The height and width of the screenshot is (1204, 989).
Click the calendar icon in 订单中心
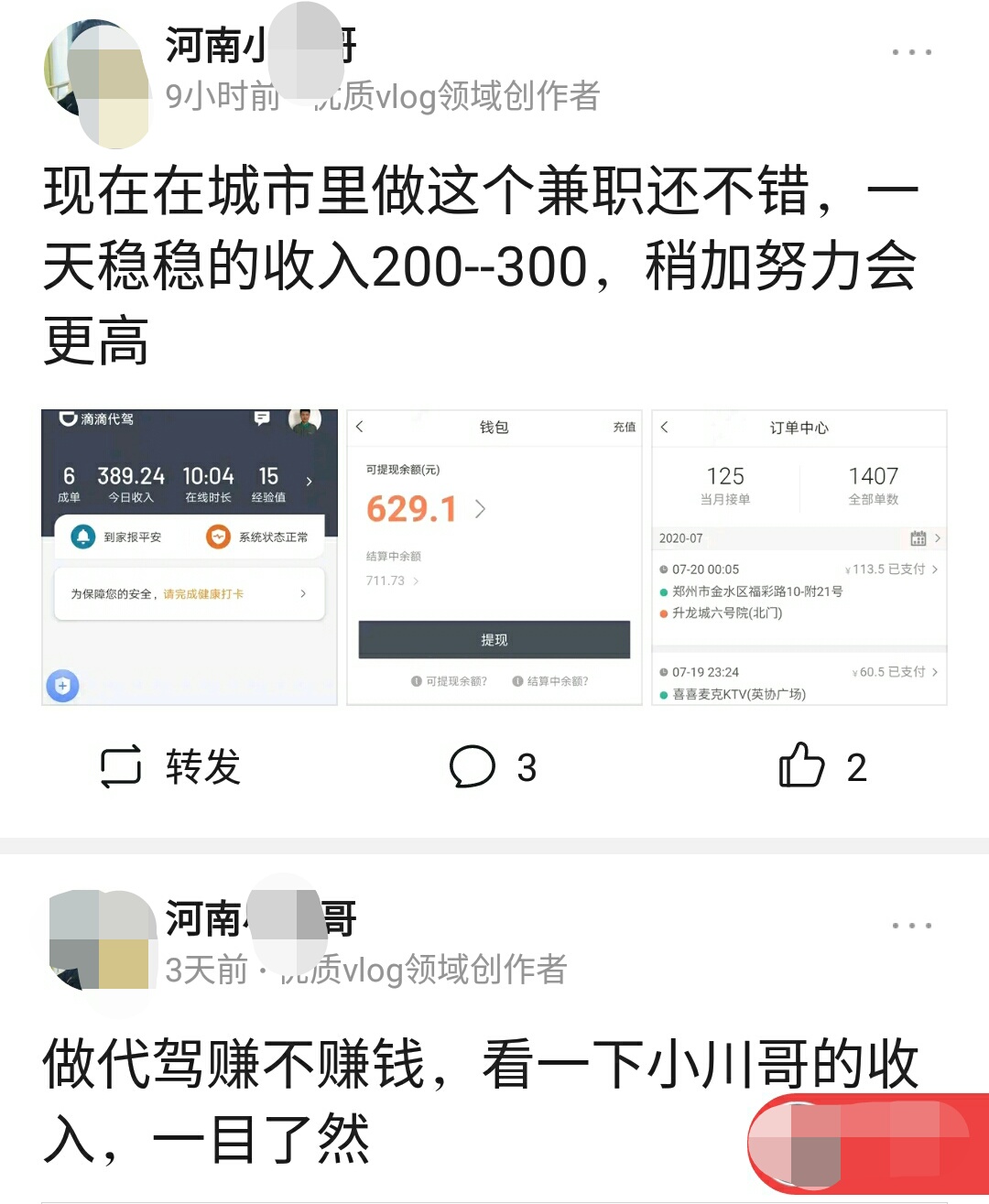(x=918, y=538)
